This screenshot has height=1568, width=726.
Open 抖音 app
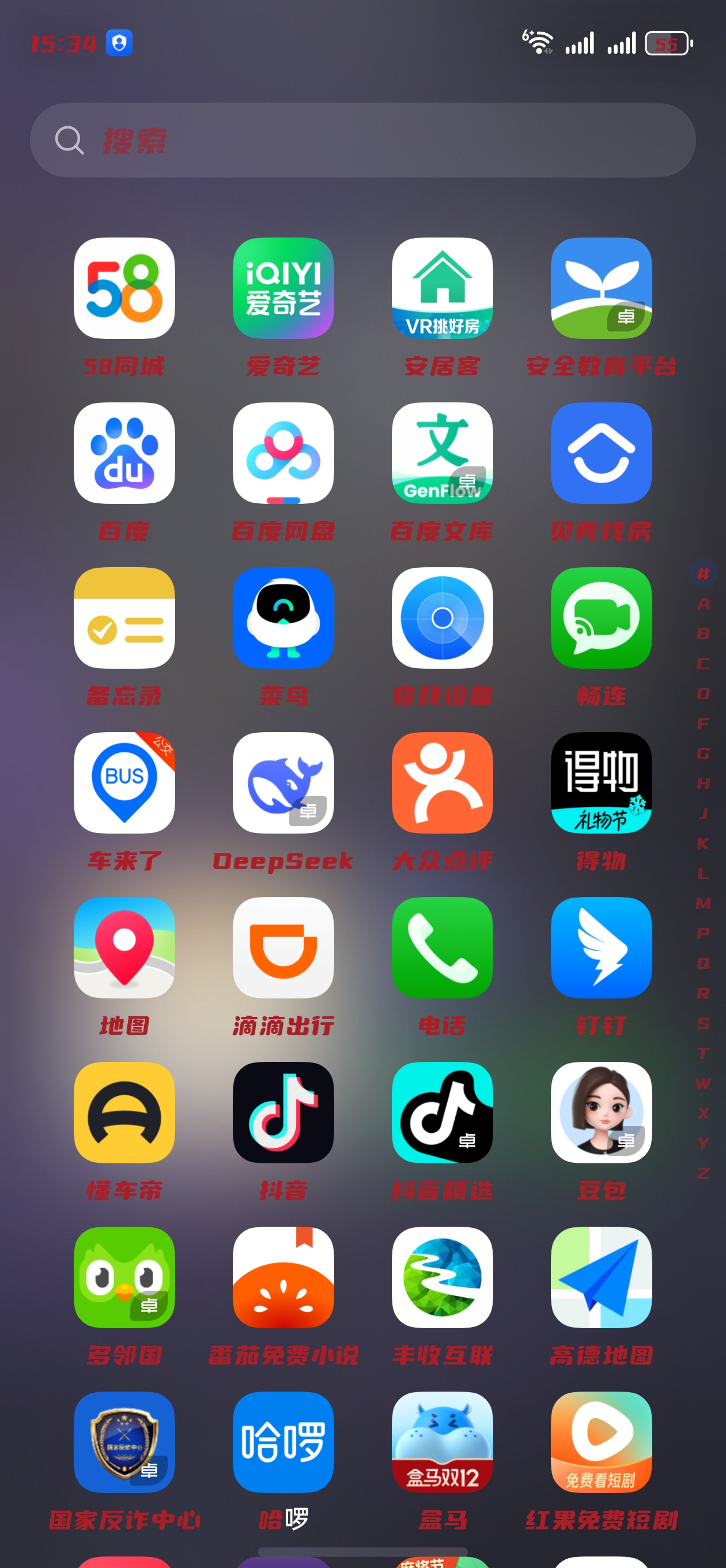tap(283, 1113)
